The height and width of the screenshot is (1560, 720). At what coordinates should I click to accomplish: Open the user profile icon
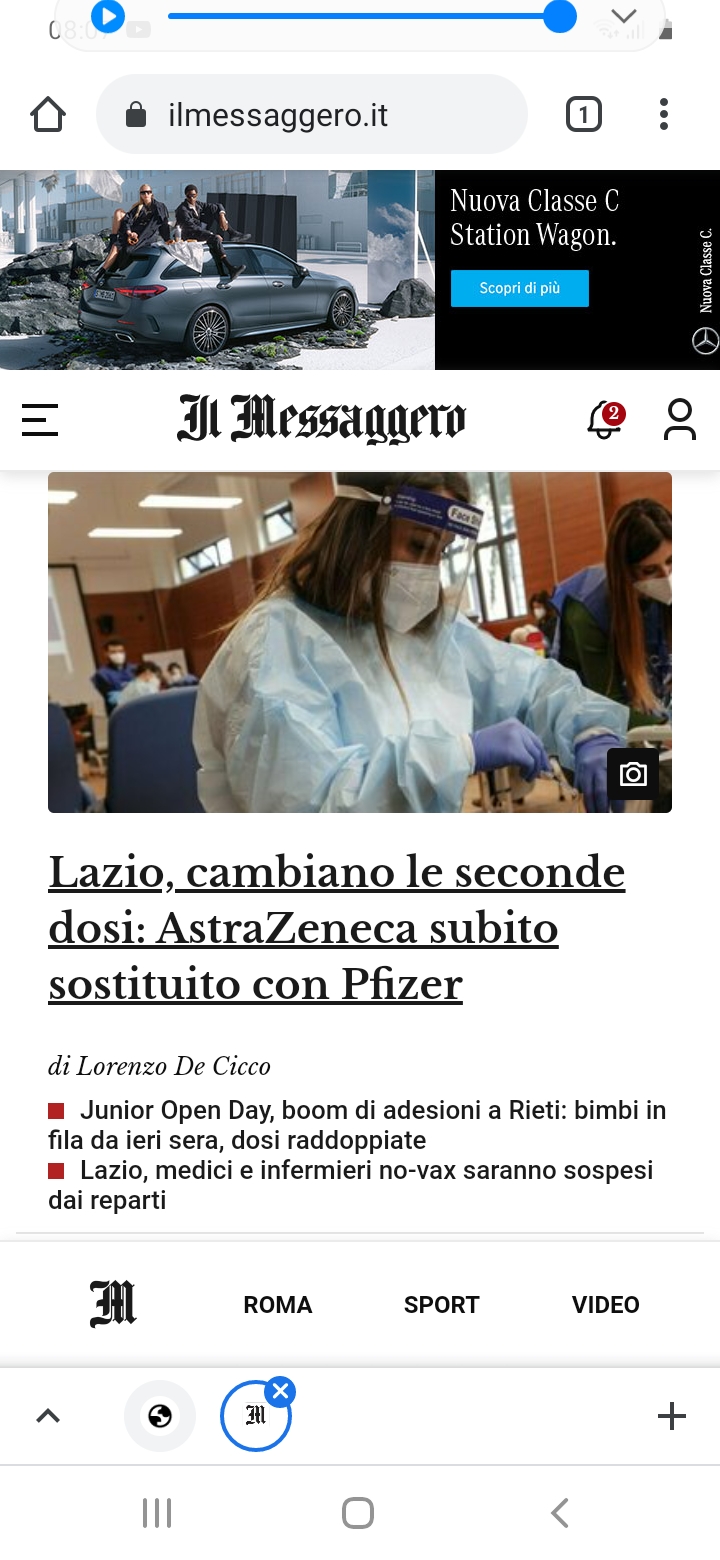click(680, 419)
